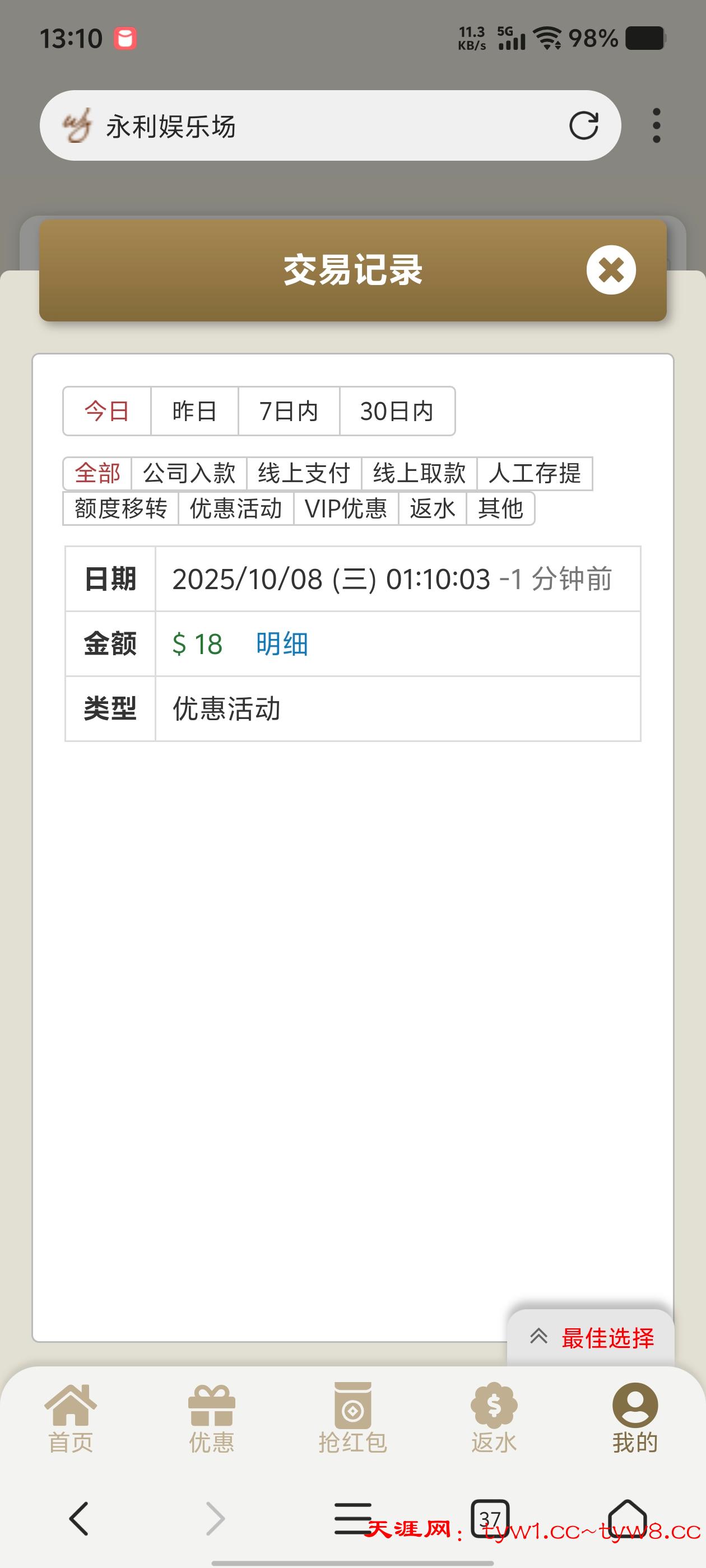Image resolution: width=706 pixels, height=1568 pixels.
Task: Open the browser tab switcher showing 37
Action: (490, 1518)
